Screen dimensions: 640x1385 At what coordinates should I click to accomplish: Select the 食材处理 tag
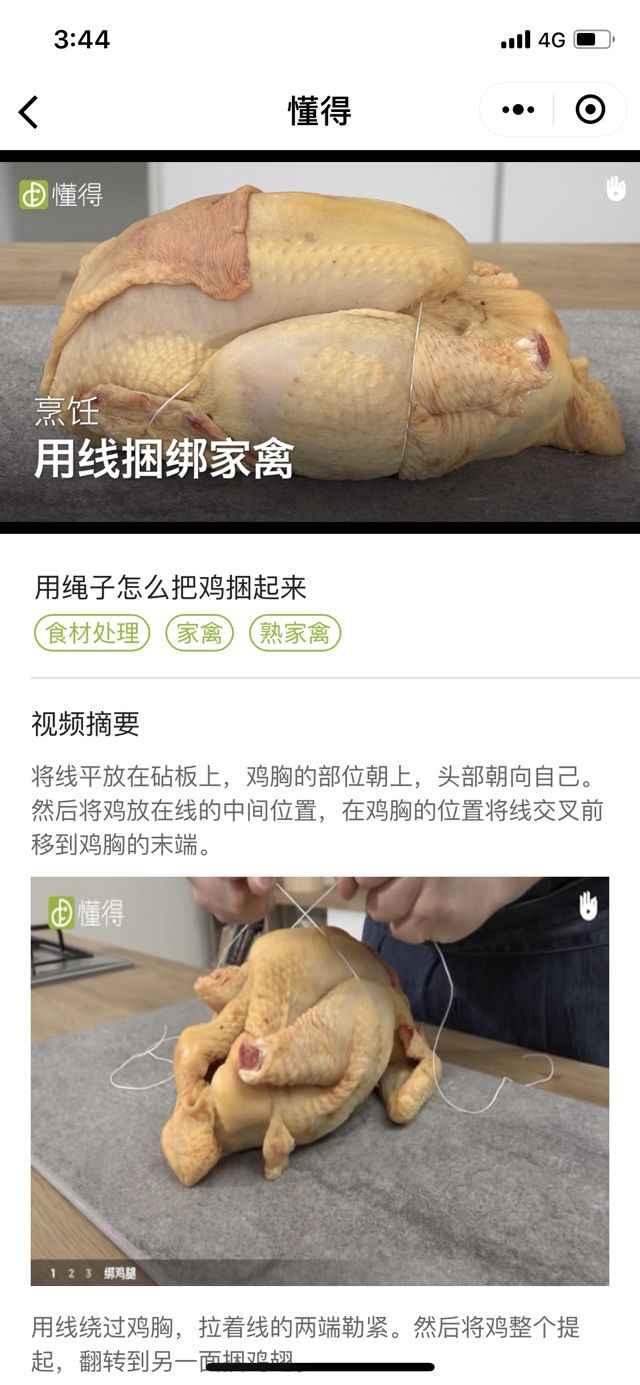coord(92,633)
